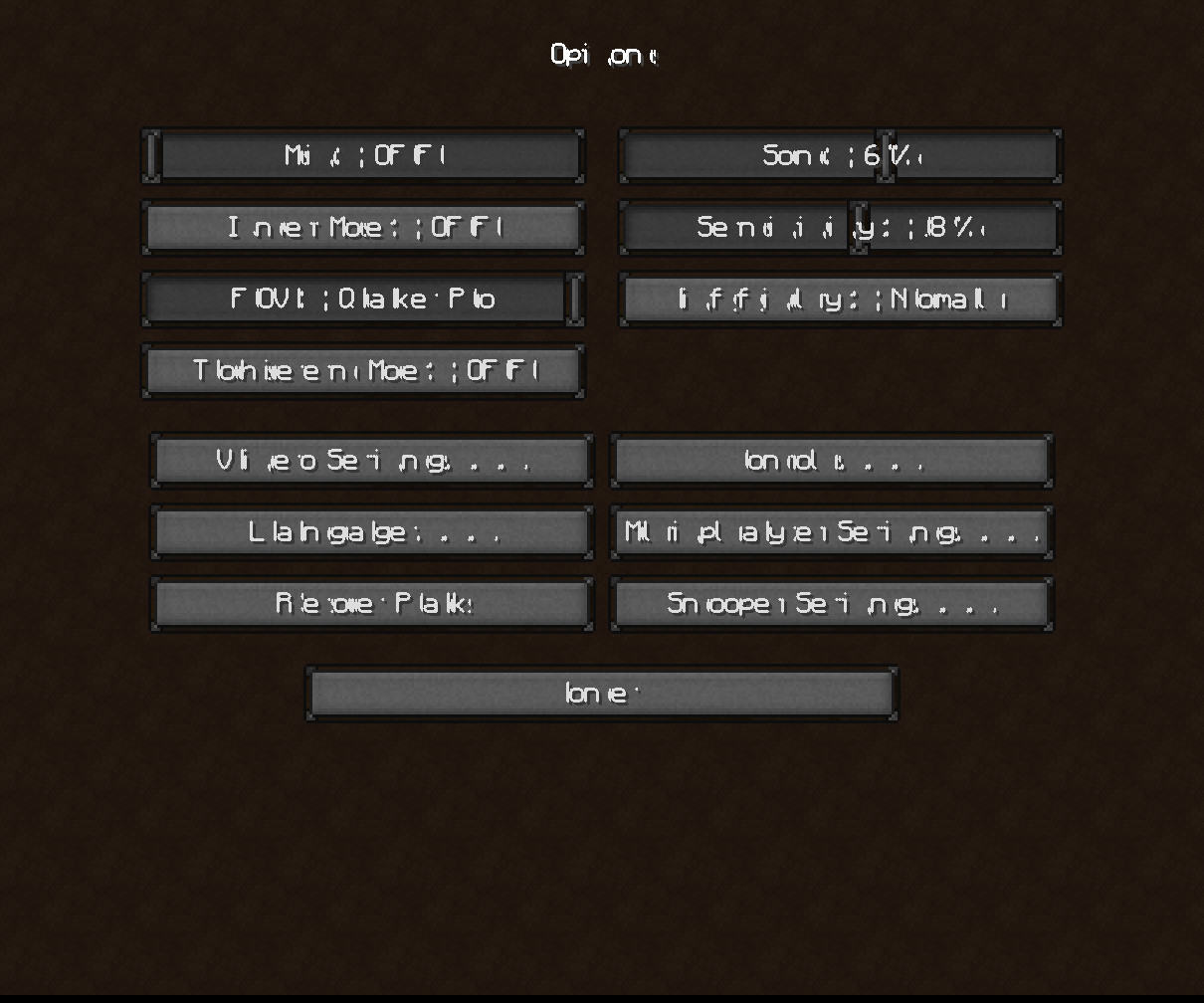Open Multiplayer Settings

point(832,531)
